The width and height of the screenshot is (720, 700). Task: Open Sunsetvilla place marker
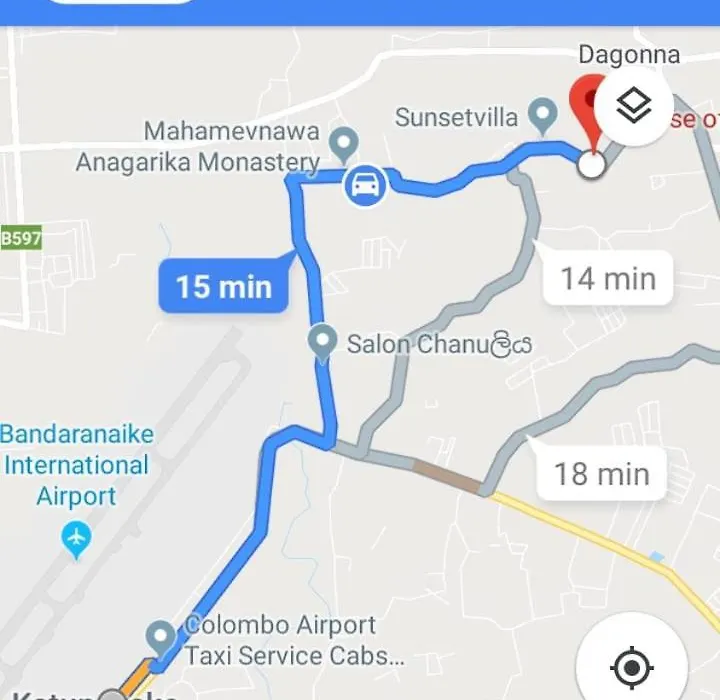point(542,116)
